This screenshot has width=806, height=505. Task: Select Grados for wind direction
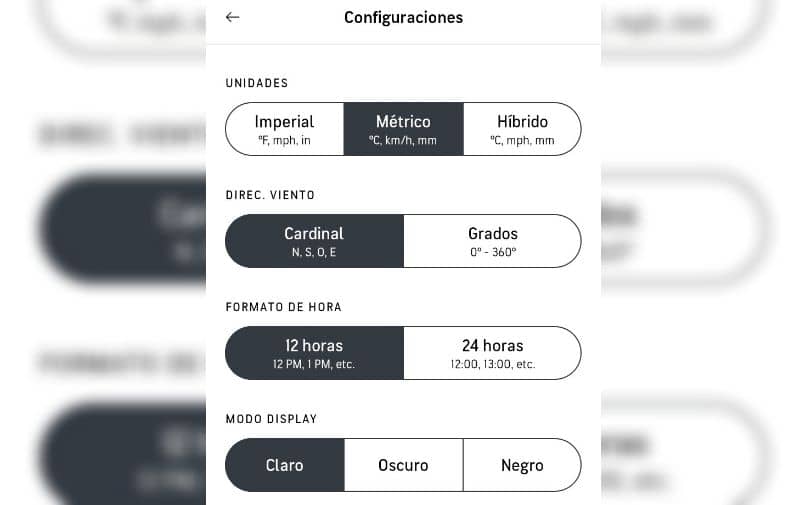[492, 241]
